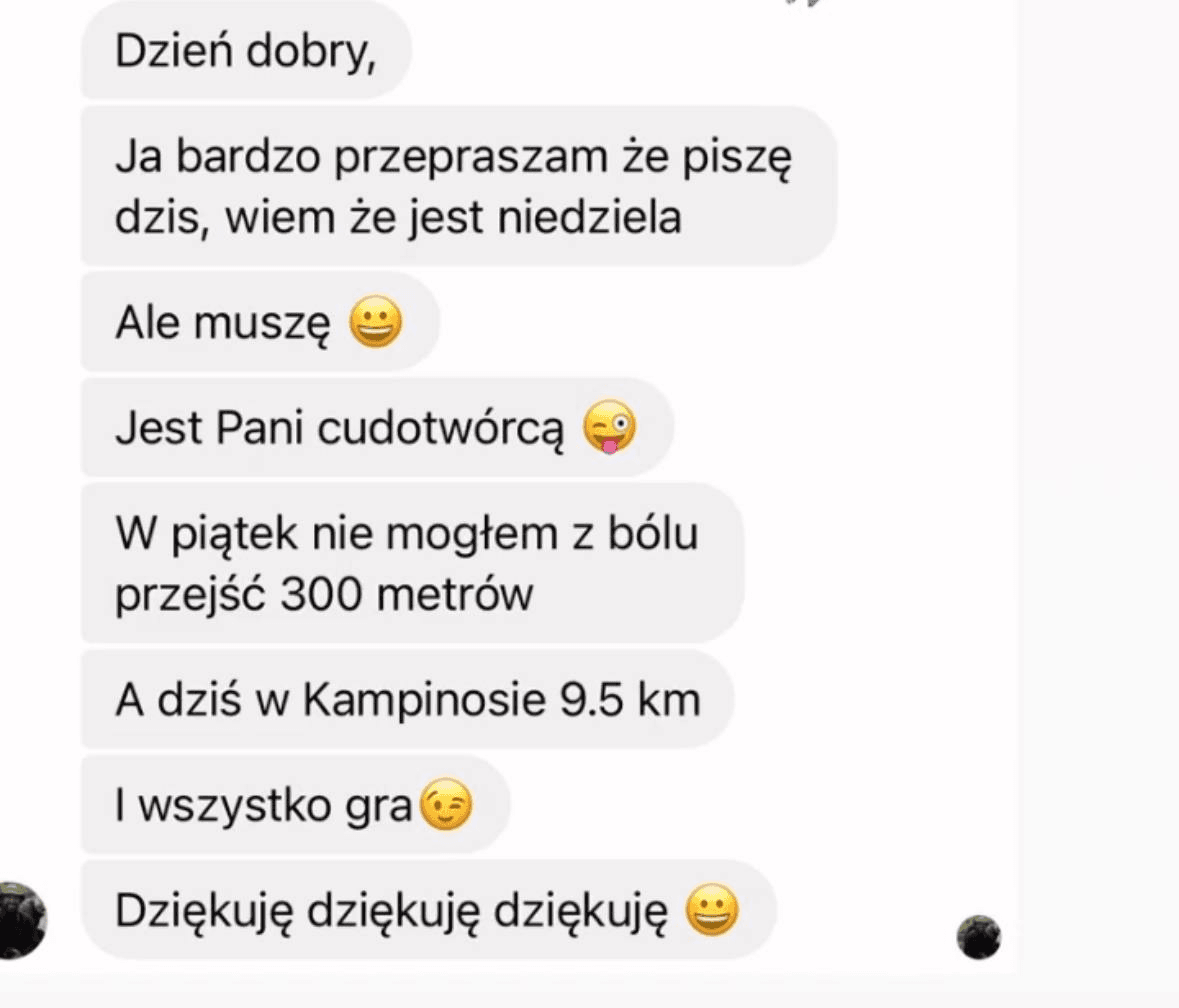Open the sender's avatar beside the last message

[x=21, y=917]
